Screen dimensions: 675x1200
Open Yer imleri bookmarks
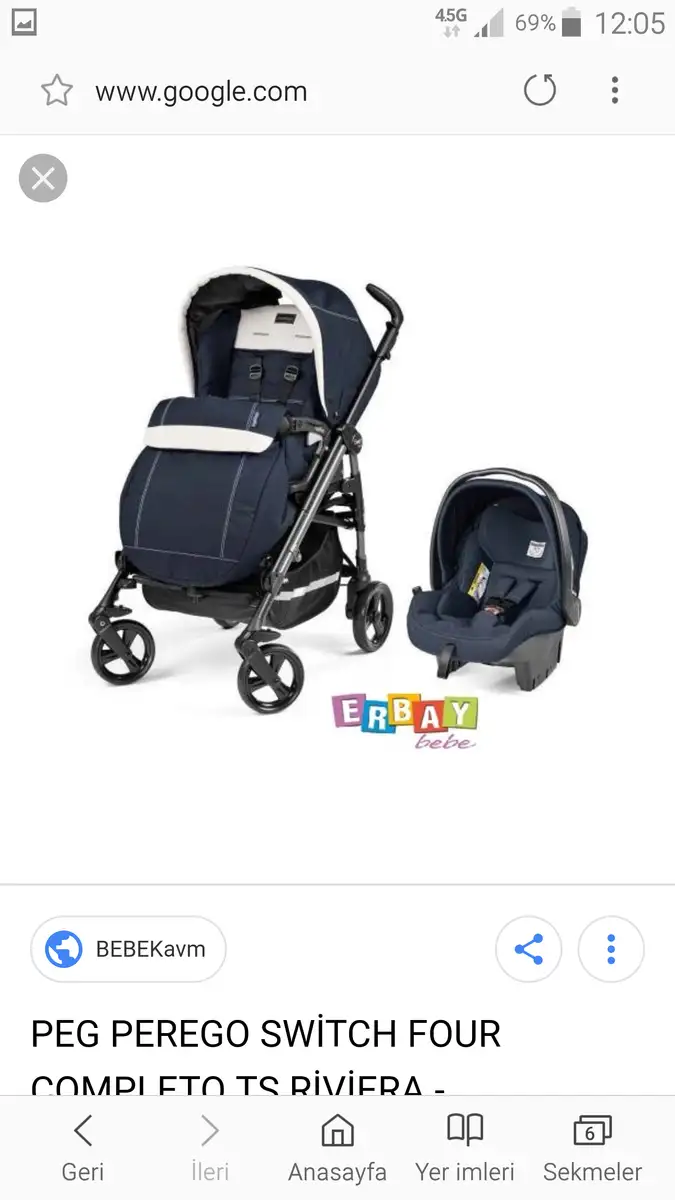point(465,1148)
